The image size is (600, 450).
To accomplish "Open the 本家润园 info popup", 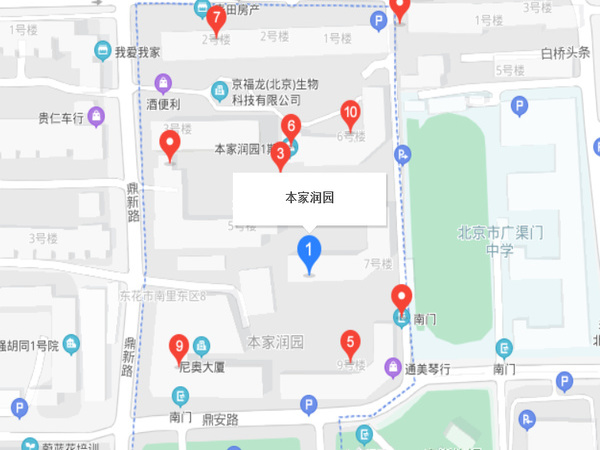I will 309,198.
